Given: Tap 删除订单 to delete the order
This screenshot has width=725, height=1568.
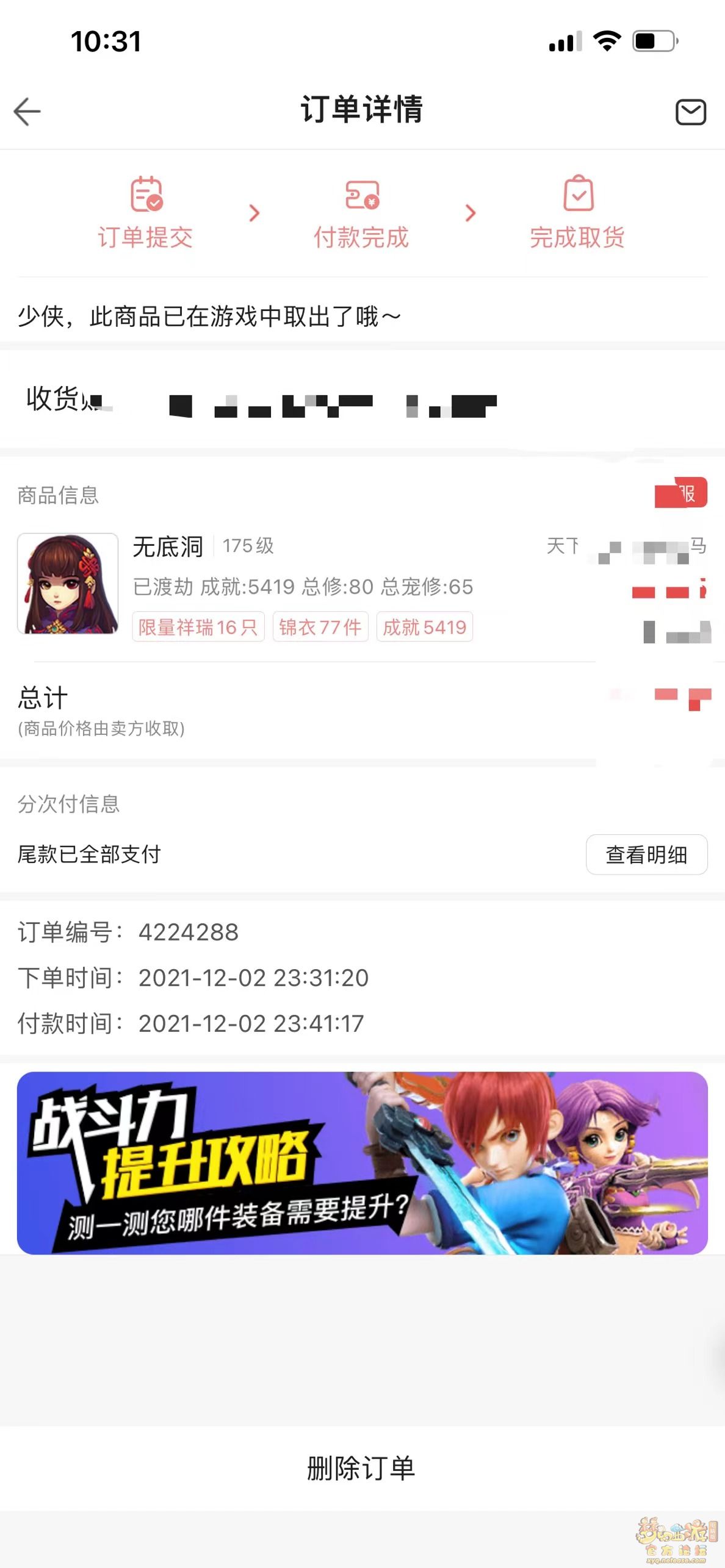Looking at the screenshot, I should click(x=361, y=1468).
